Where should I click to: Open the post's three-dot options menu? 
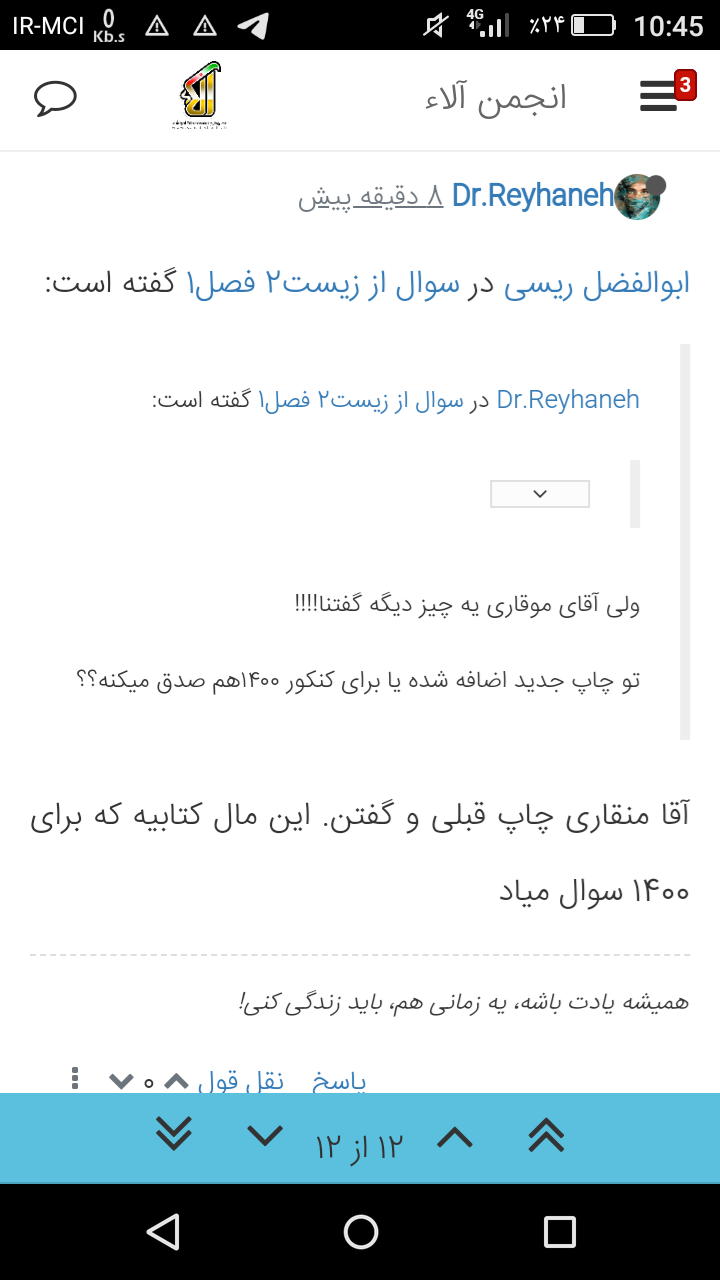(x=75, y=1080)
